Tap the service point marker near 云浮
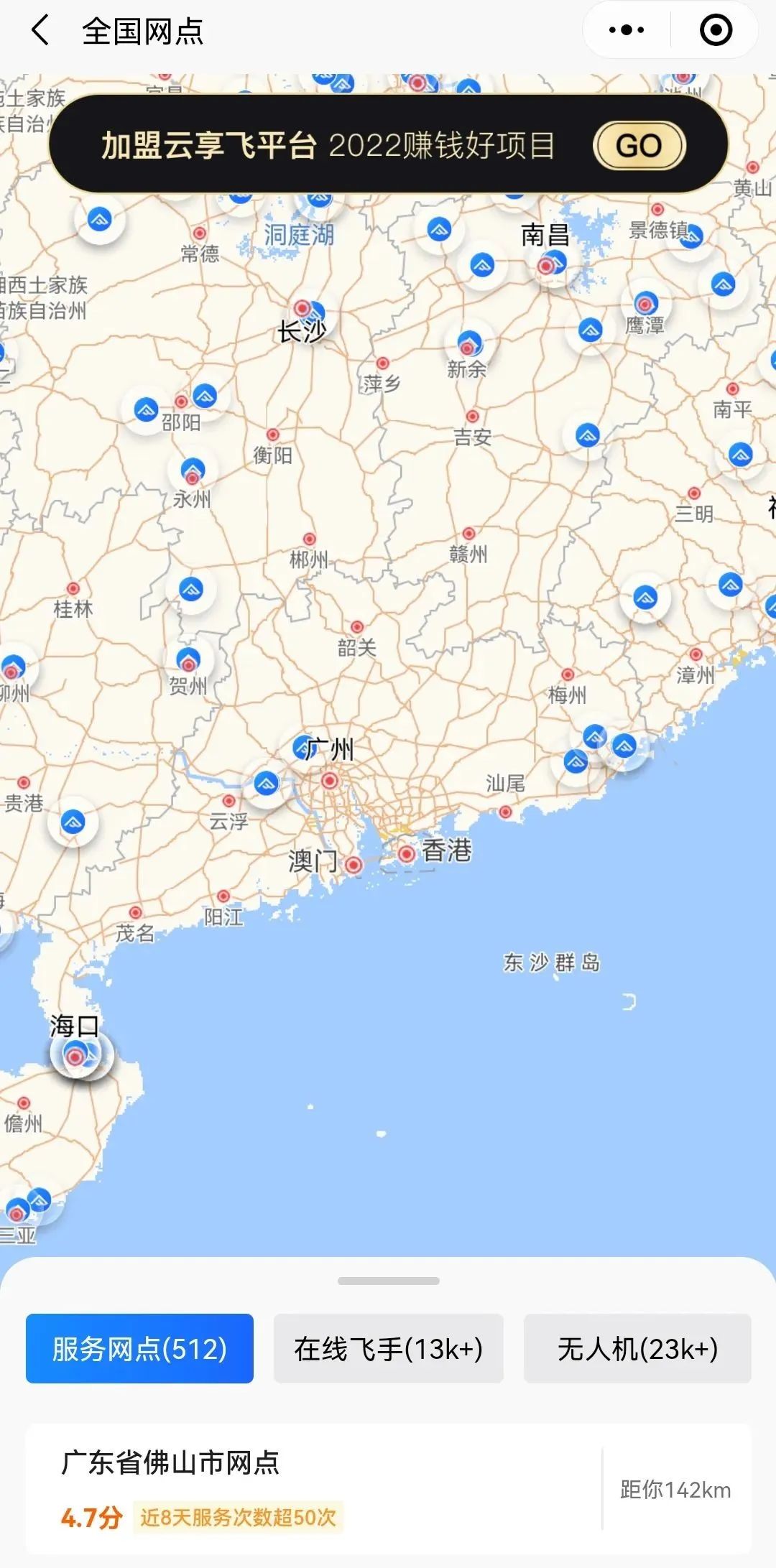This screenshot has width=776, height=1568. click(x=266, y=783)
